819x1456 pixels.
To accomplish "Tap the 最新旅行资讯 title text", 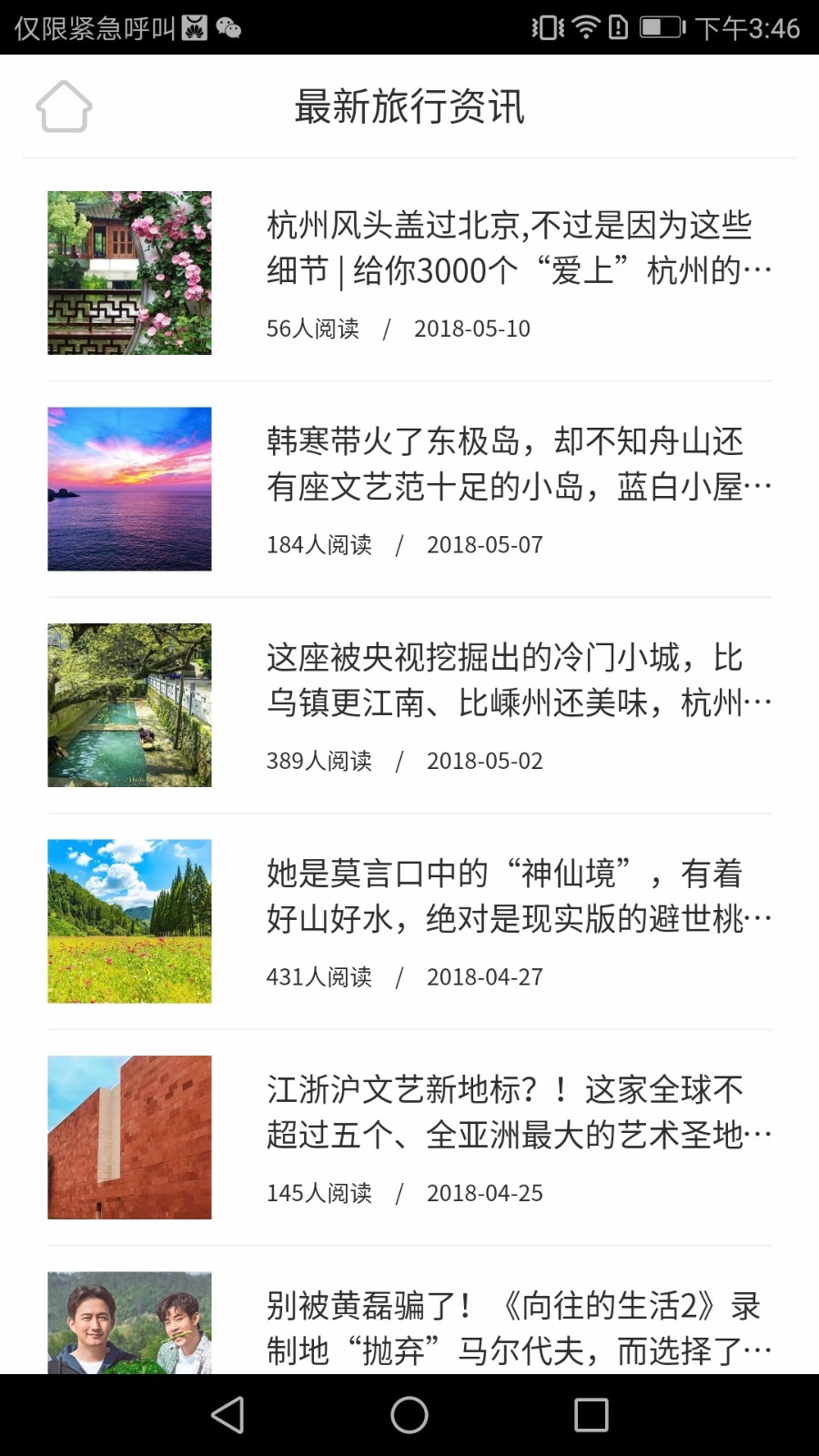I will [409, 106].
